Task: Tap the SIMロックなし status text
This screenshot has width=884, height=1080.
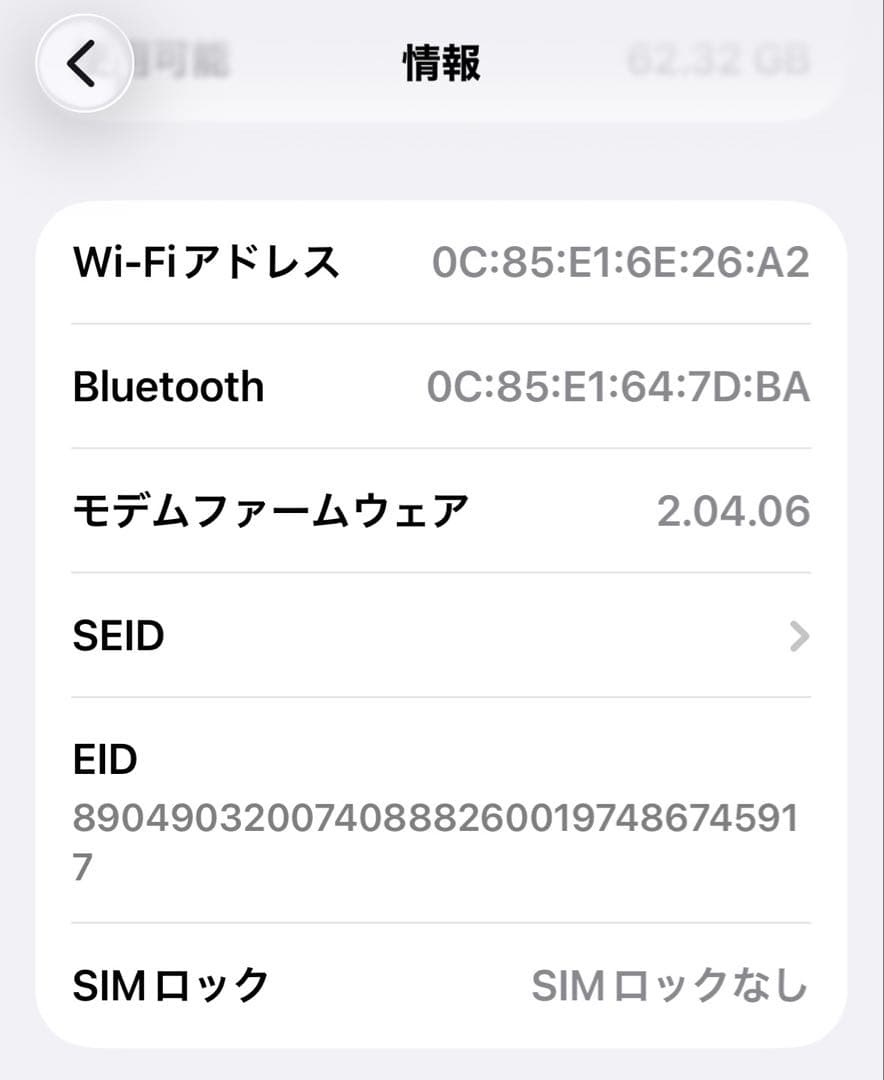Action: click(x=668, y=985)
